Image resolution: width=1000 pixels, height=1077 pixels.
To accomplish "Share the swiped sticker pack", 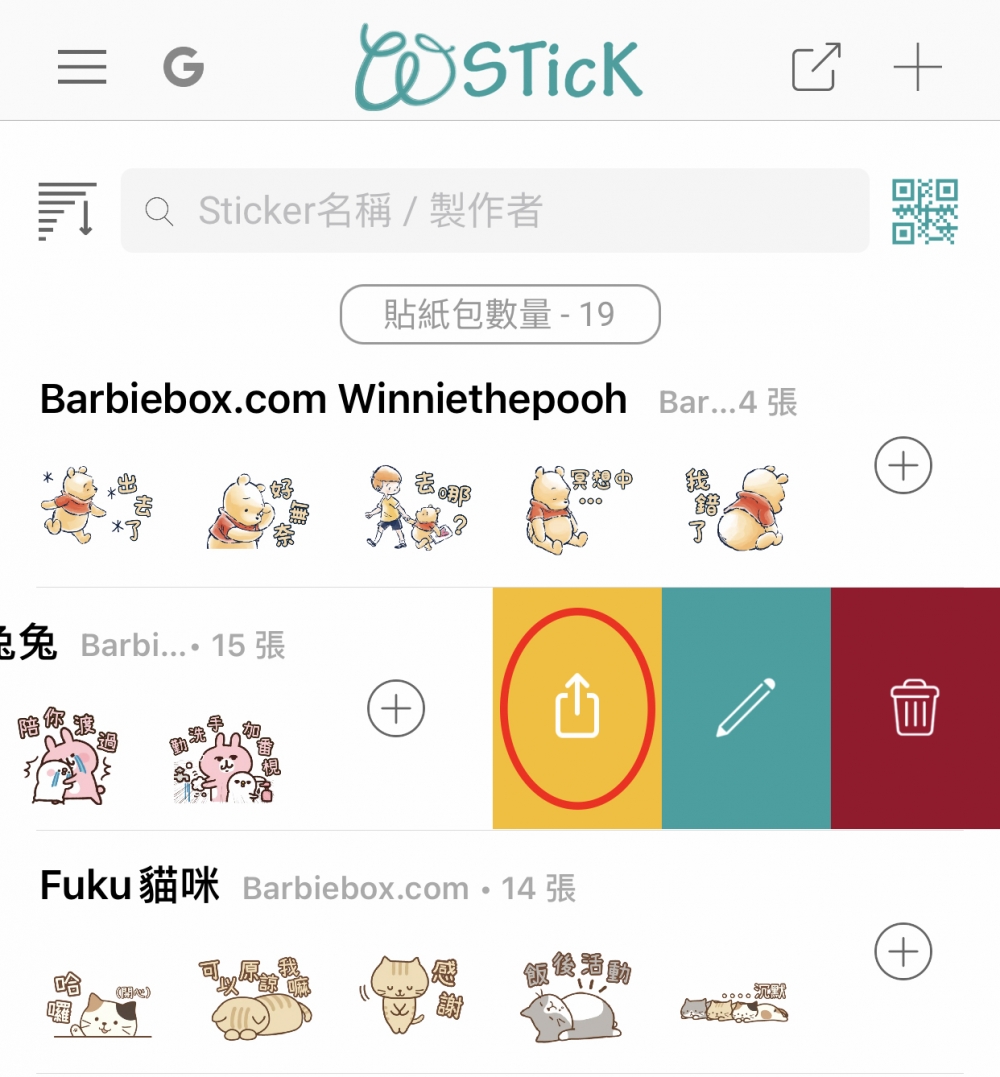I will click(577, 708).
